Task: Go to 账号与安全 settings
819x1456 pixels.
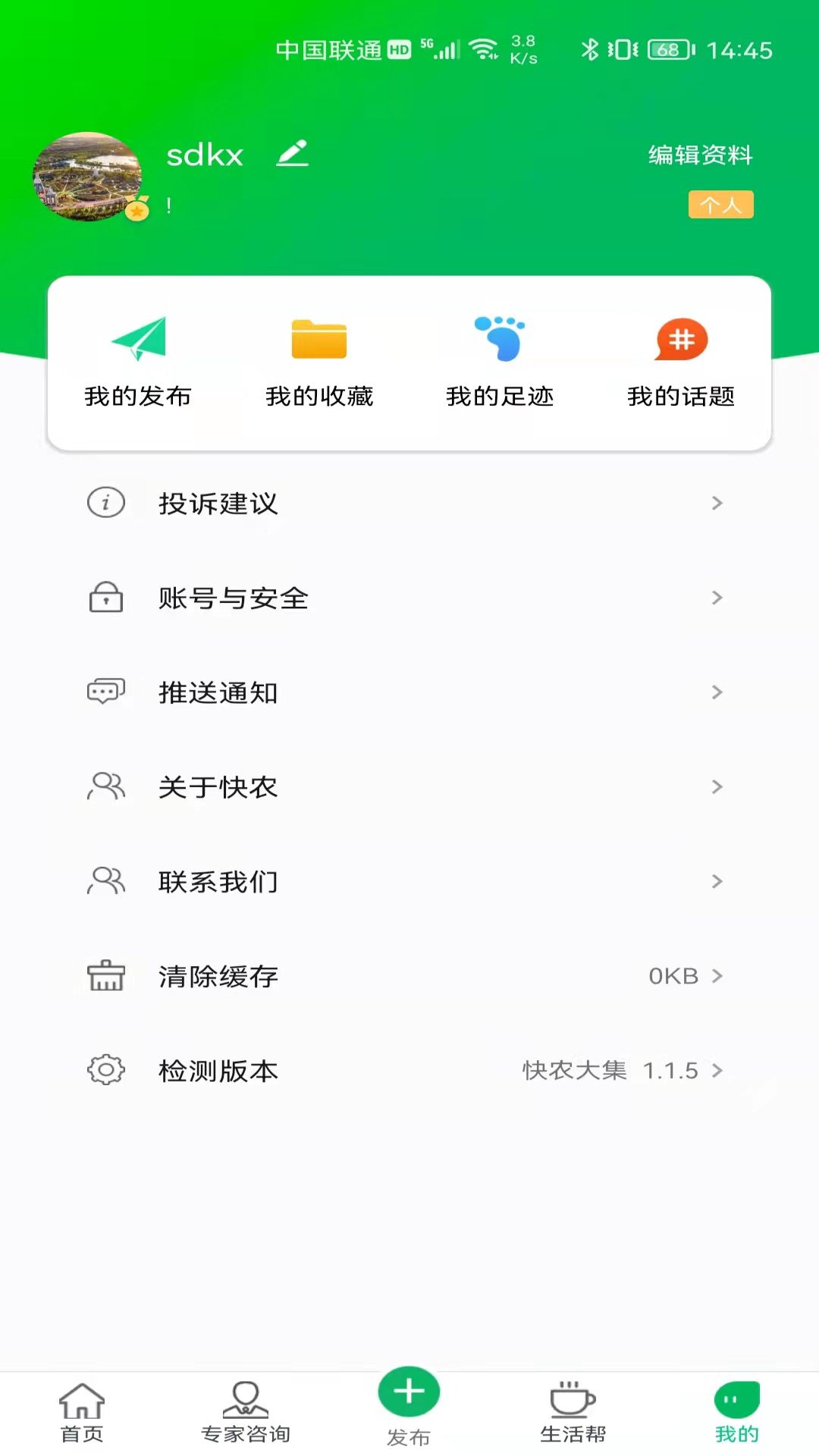Action: tap(409, 598)
